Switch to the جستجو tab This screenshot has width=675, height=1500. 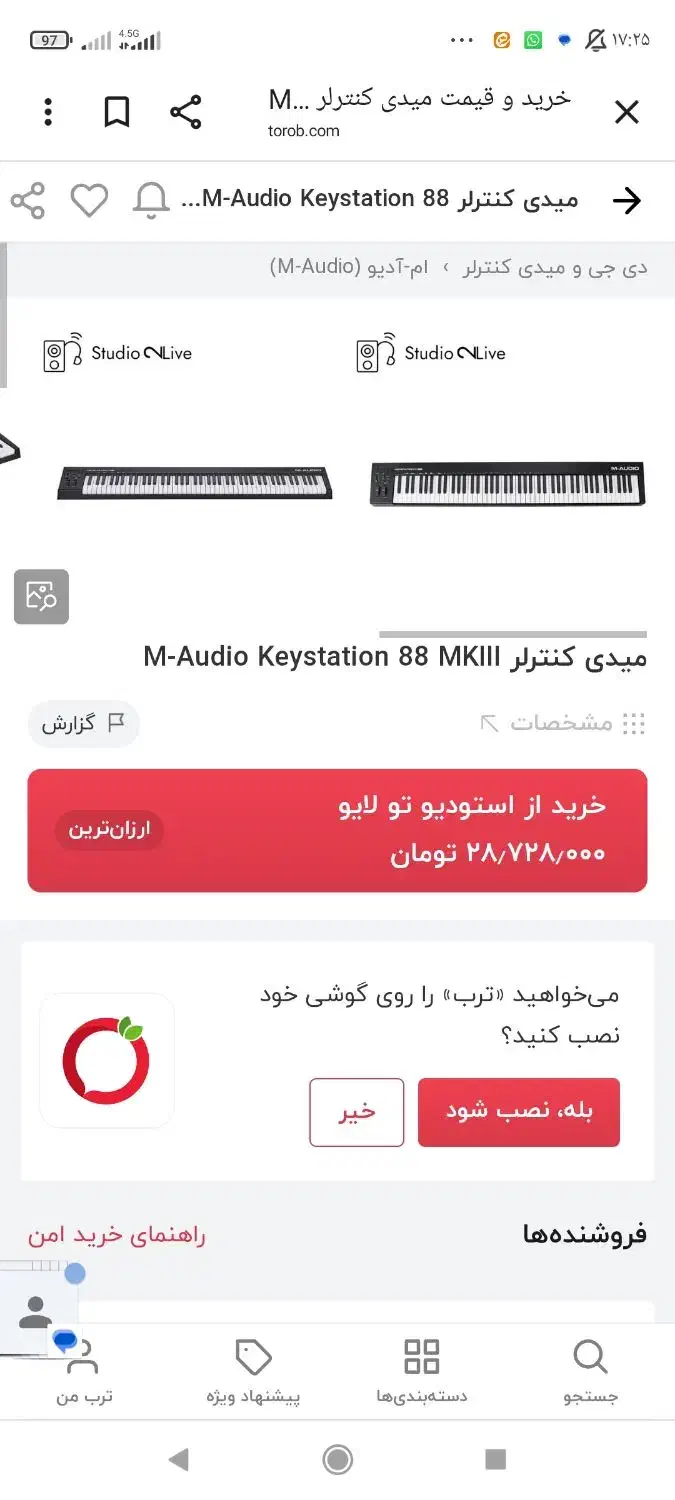(591, 1373)
